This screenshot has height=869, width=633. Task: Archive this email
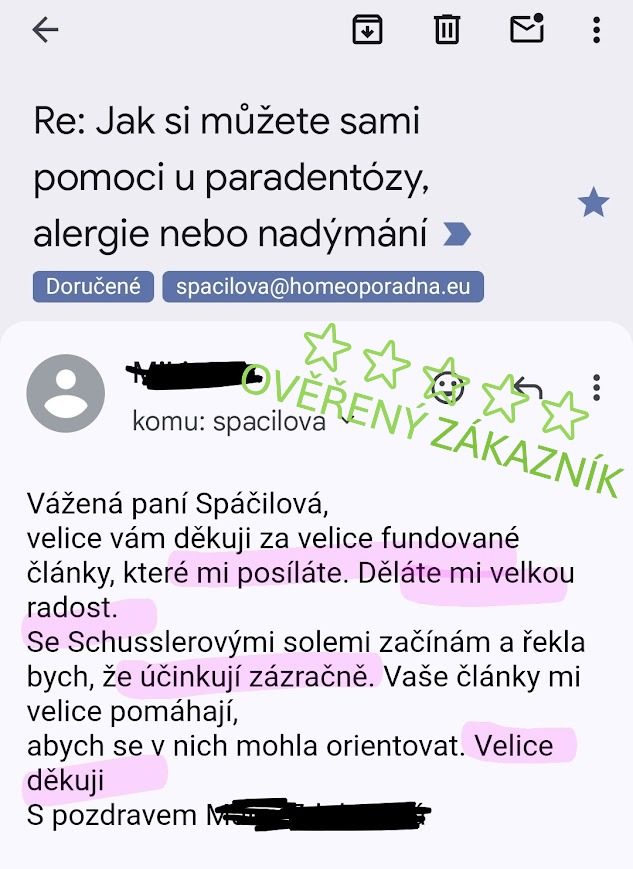(x=368, y=31)
